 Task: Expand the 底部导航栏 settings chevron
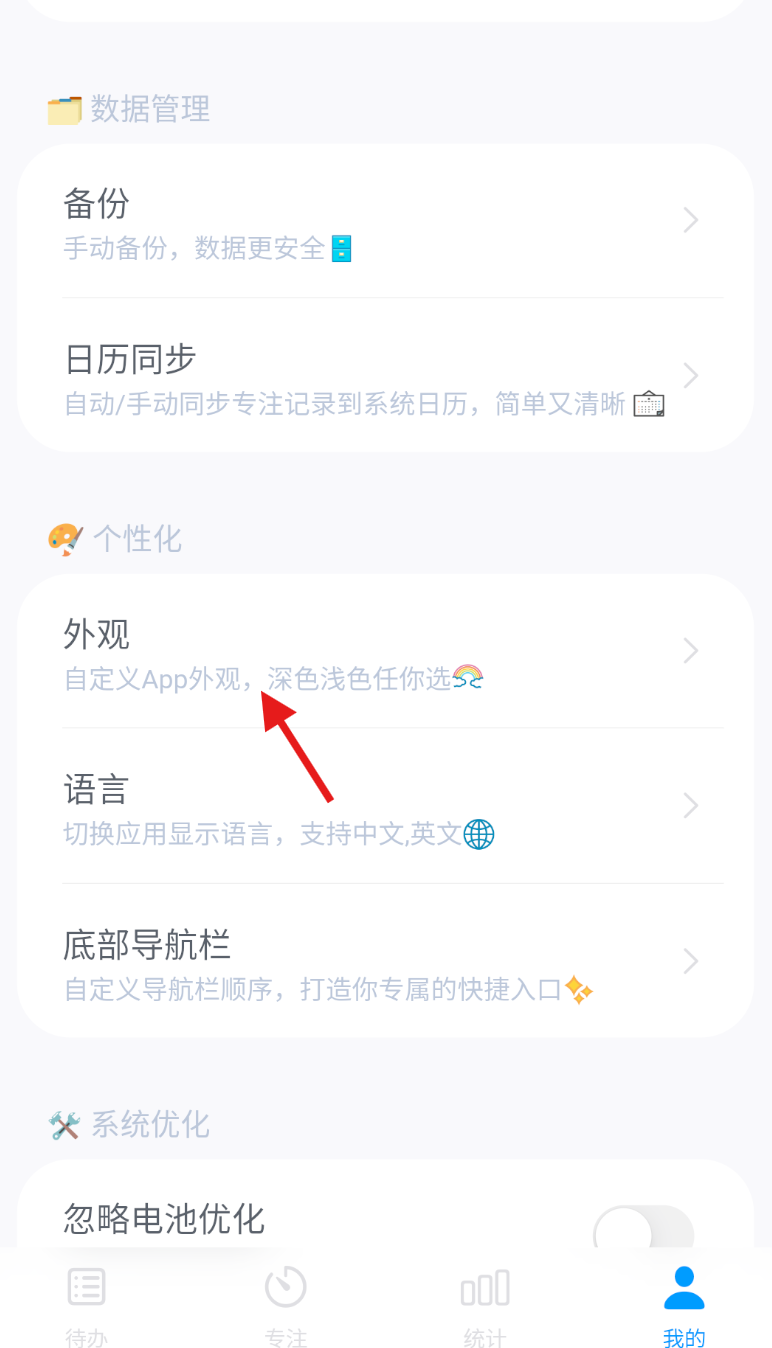point(690,960)
